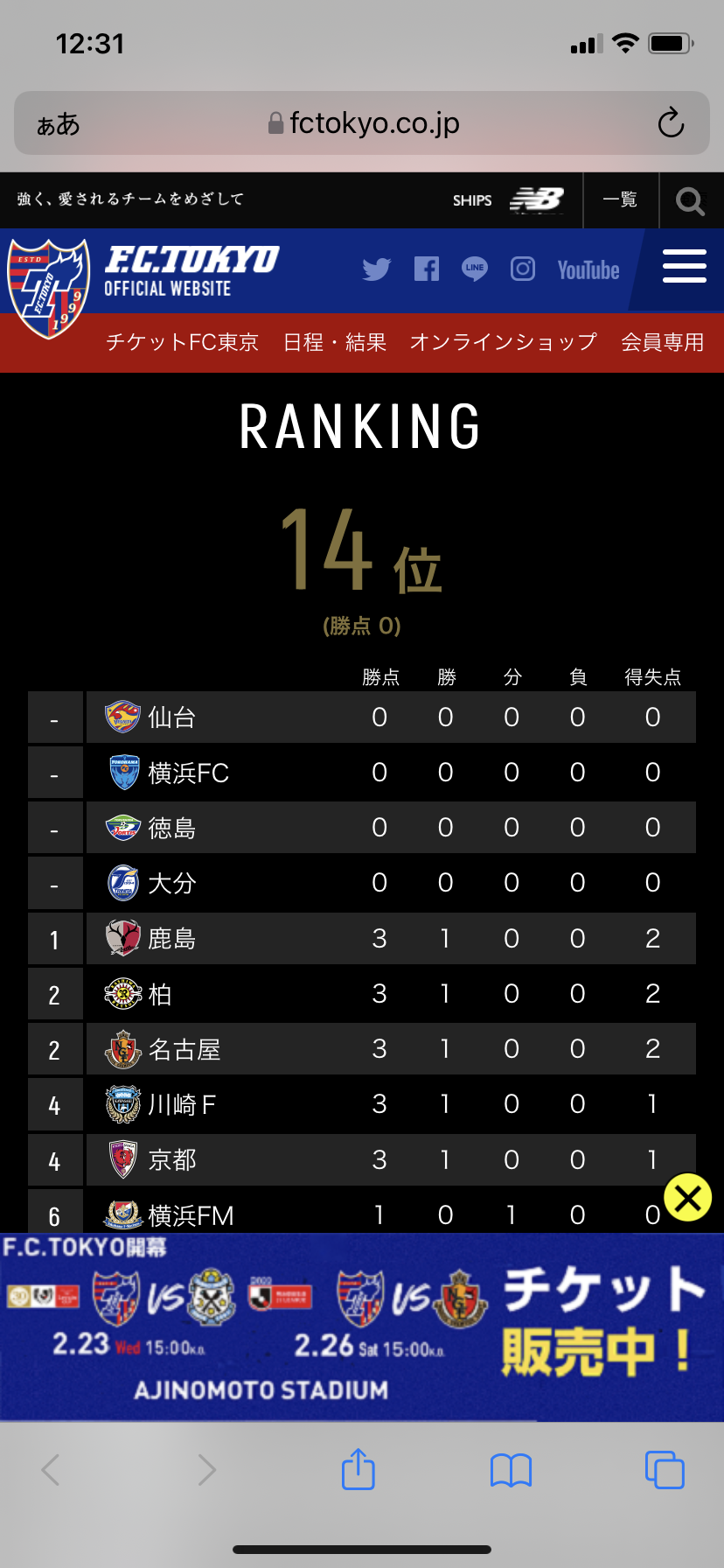The image size is (724, 1568).
Task: Visit FC Tokyo's Twitter page
Action: pos(377,269)
